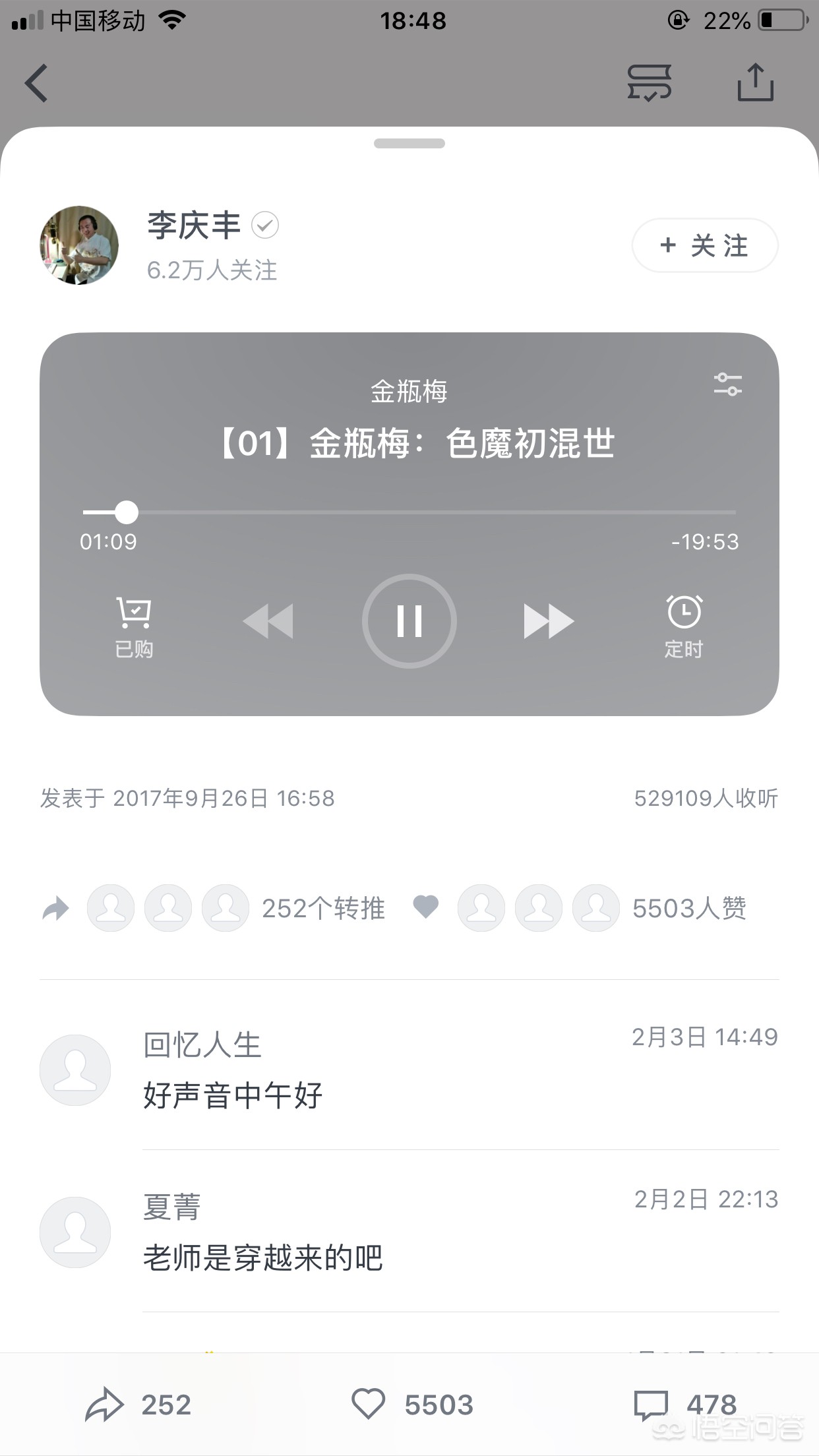Viewport: 819px width, 1456px height.
Task: Open the 已购 purchased cart
Action: pyautogui.click(x=134, y=626)
